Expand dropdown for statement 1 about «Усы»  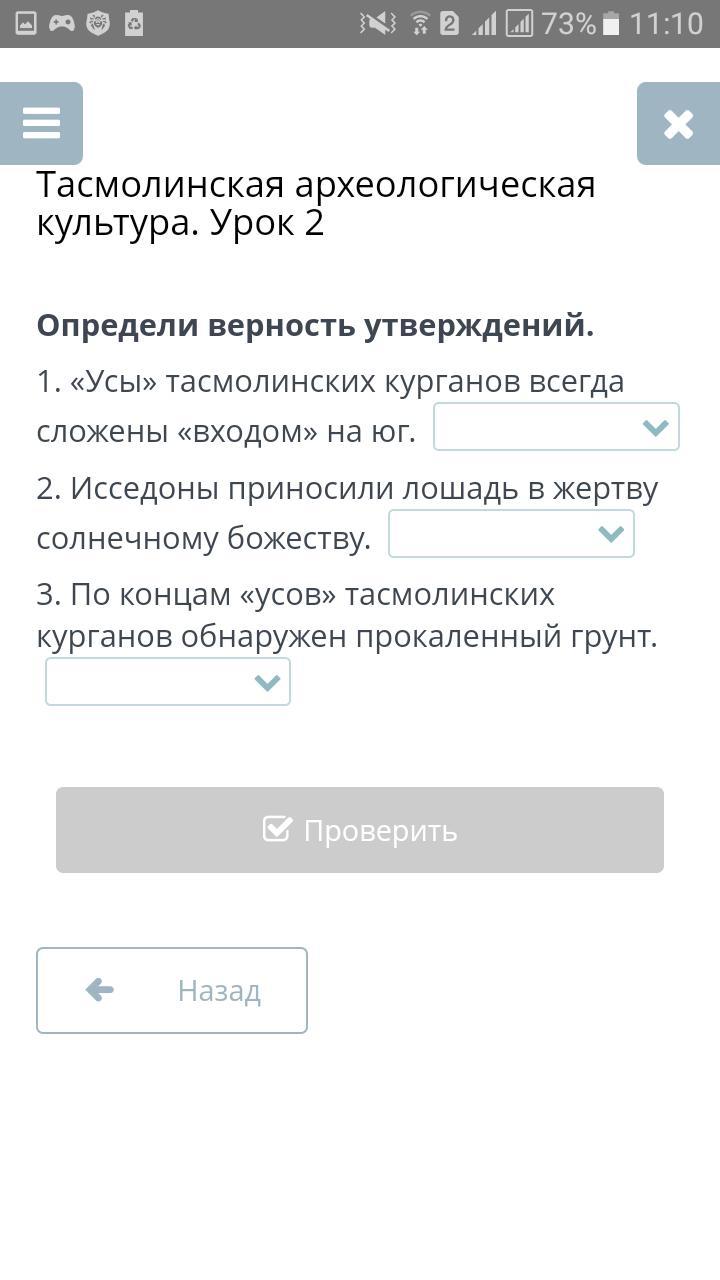point(556,427)
